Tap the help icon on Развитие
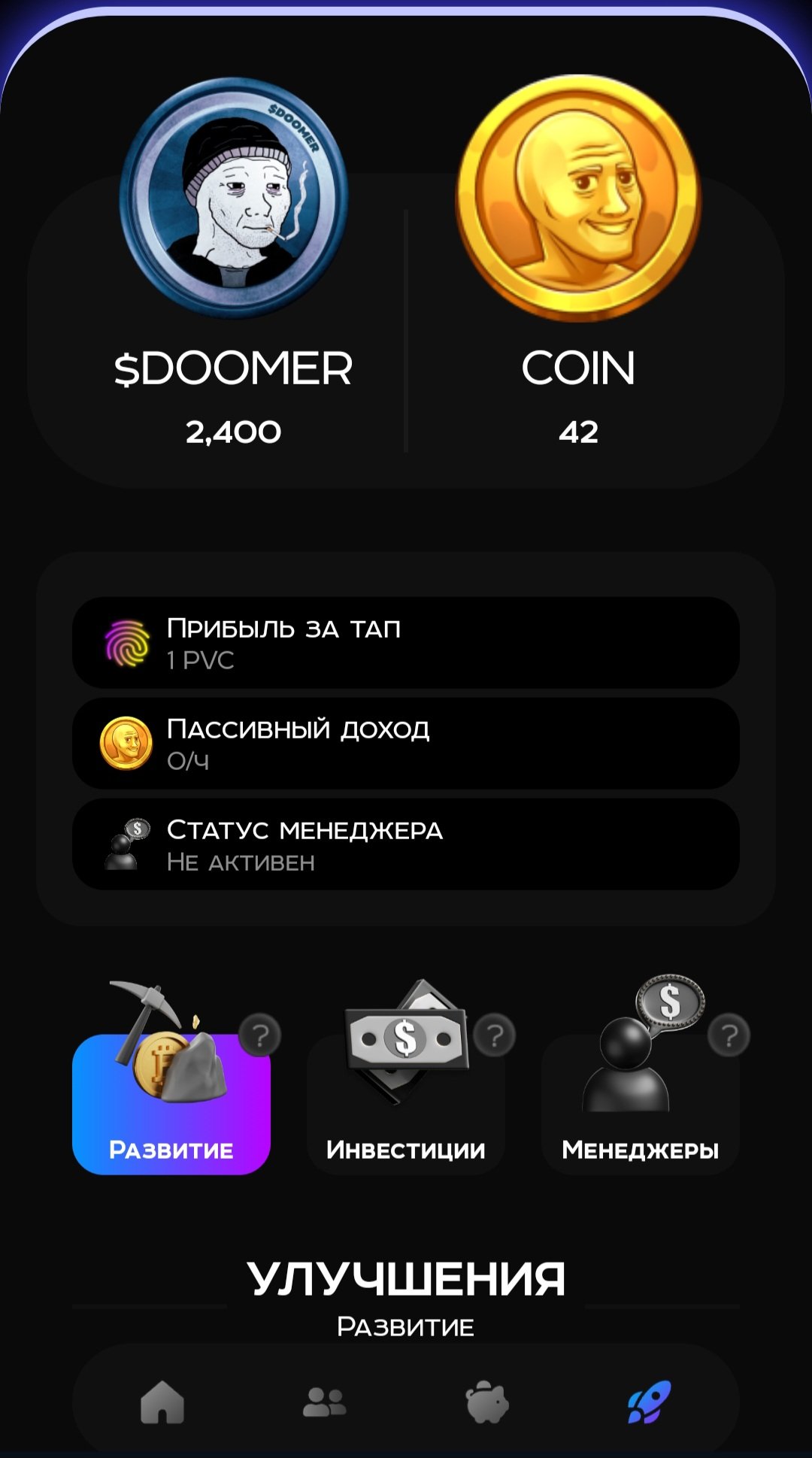Image resolution: width=812 pixels, height=1458 pixels. tap(260, 1035)
